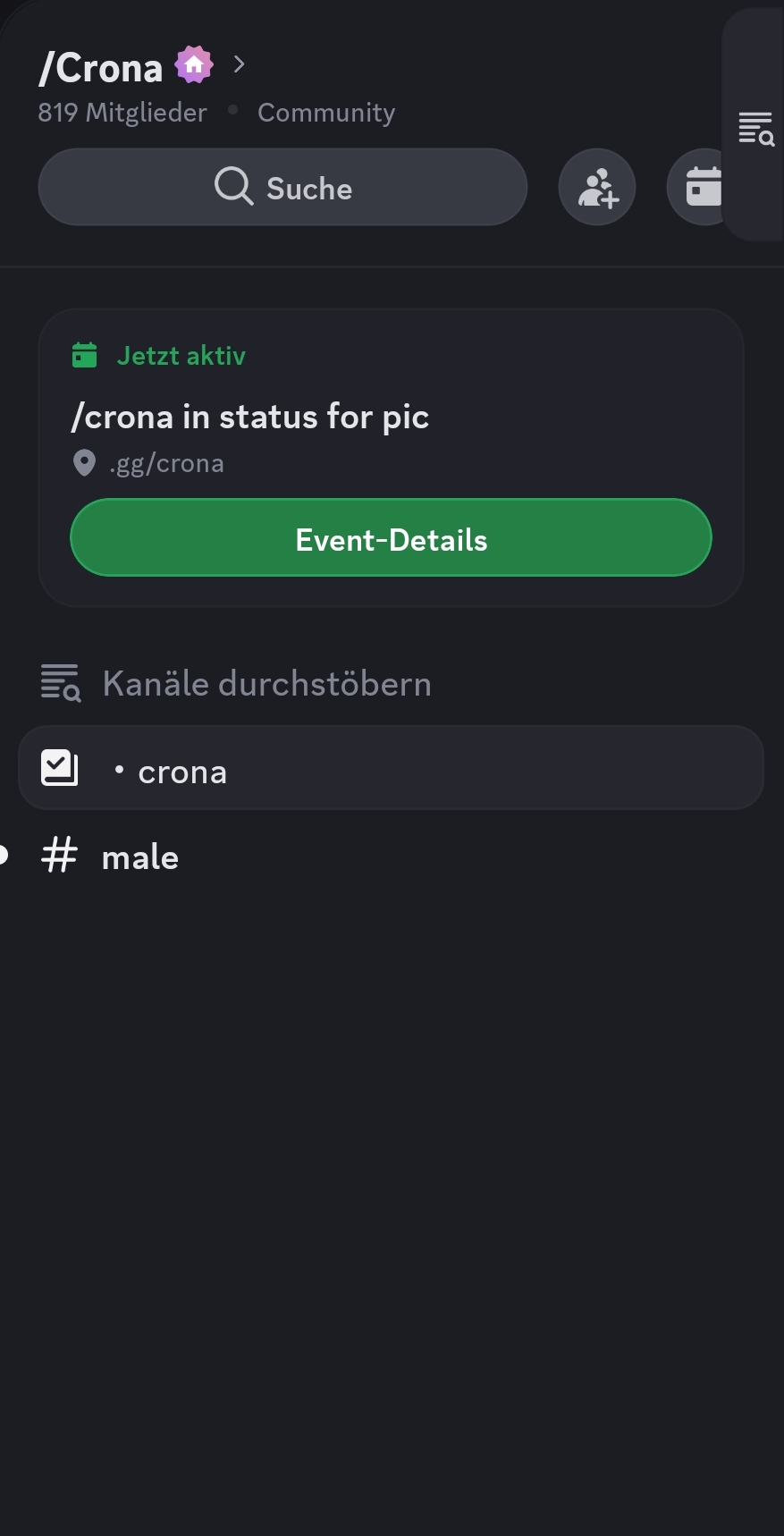Toggle the checkbox icon on the crona channel
The image size is (784, 1536).
coord(59,767)
